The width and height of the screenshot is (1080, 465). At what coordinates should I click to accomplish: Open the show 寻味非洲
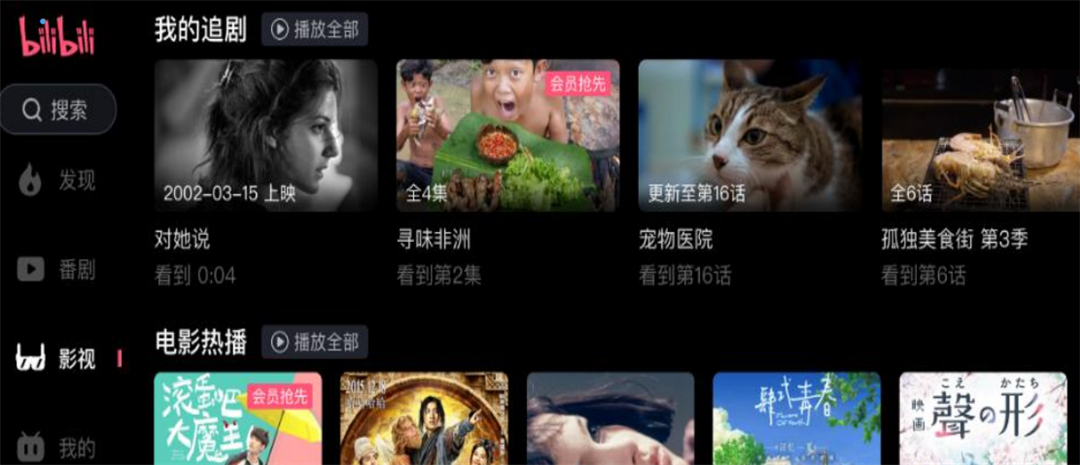(507, 136)
